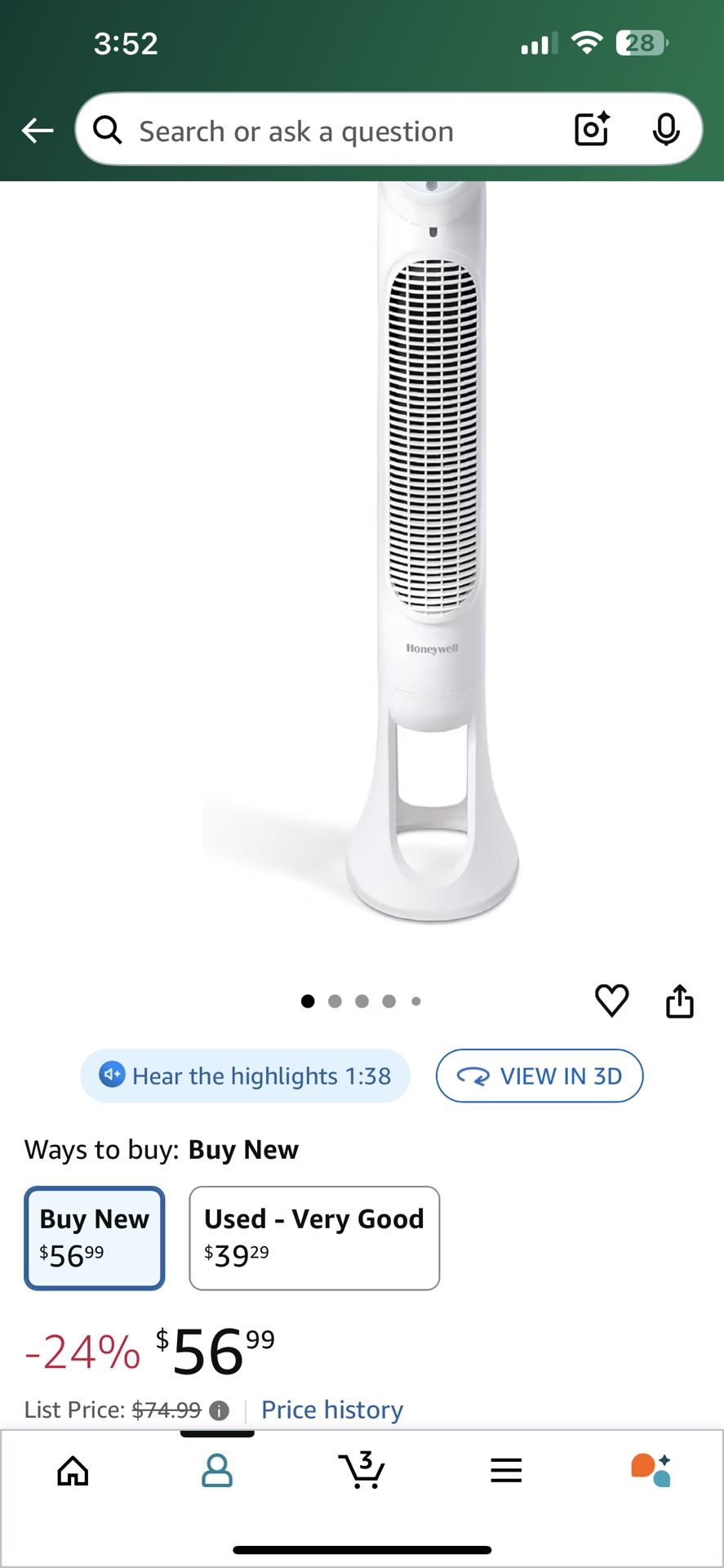
Task: Jump to the second product image dot
Action: pos(335,1001)
